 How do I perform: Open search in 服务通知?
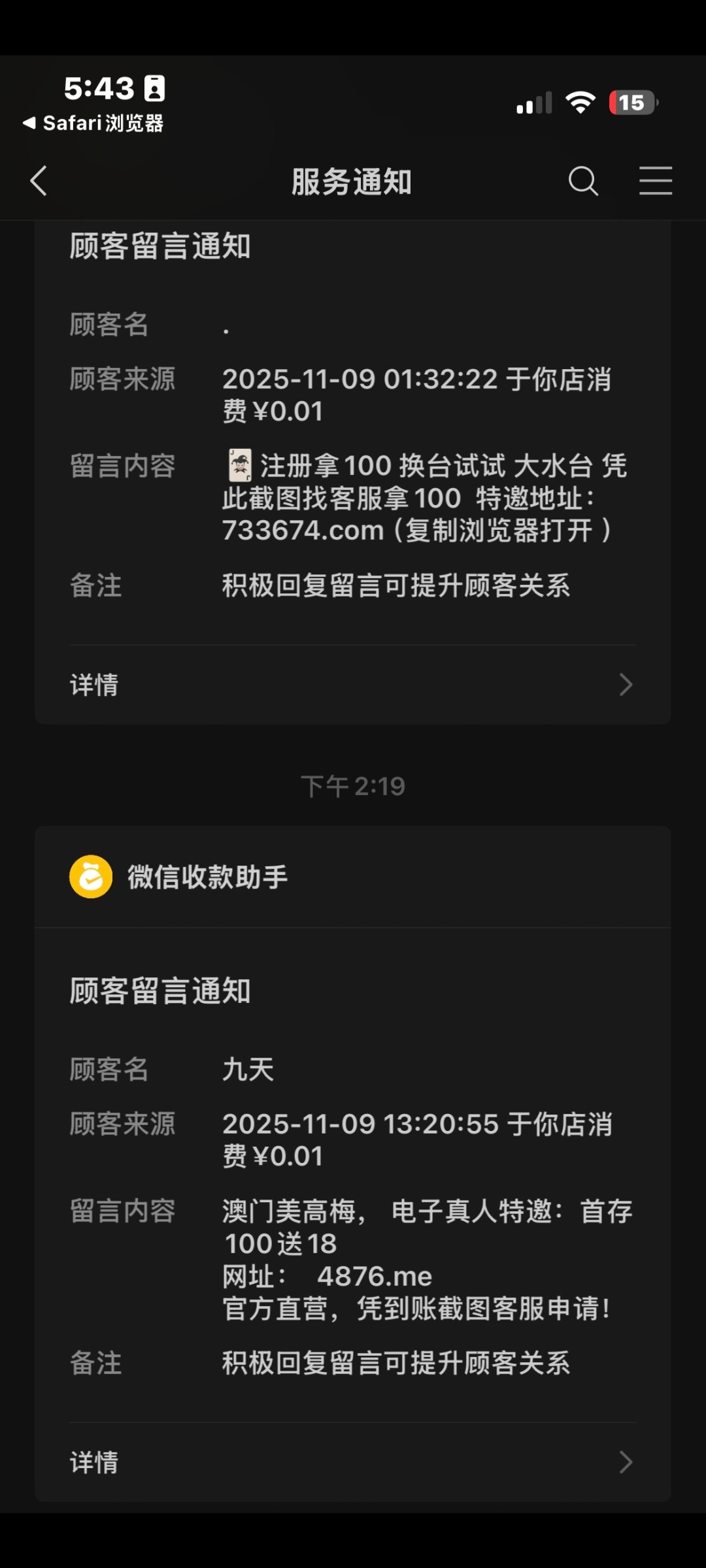tap(583, 181)
